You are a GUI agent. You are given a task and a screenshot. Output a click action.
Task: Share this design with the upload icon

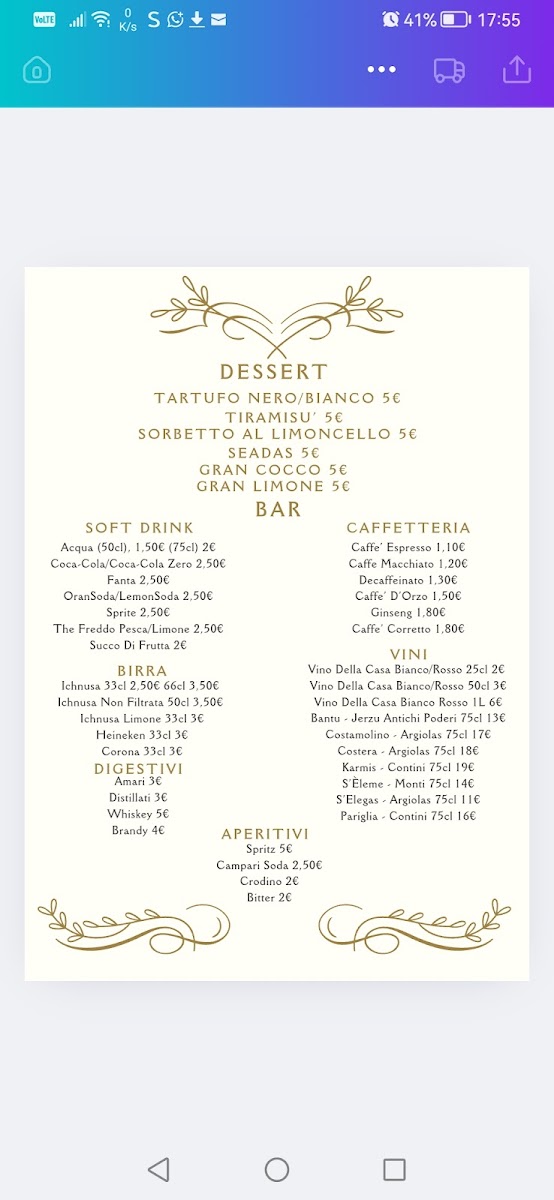coord(517,70)
